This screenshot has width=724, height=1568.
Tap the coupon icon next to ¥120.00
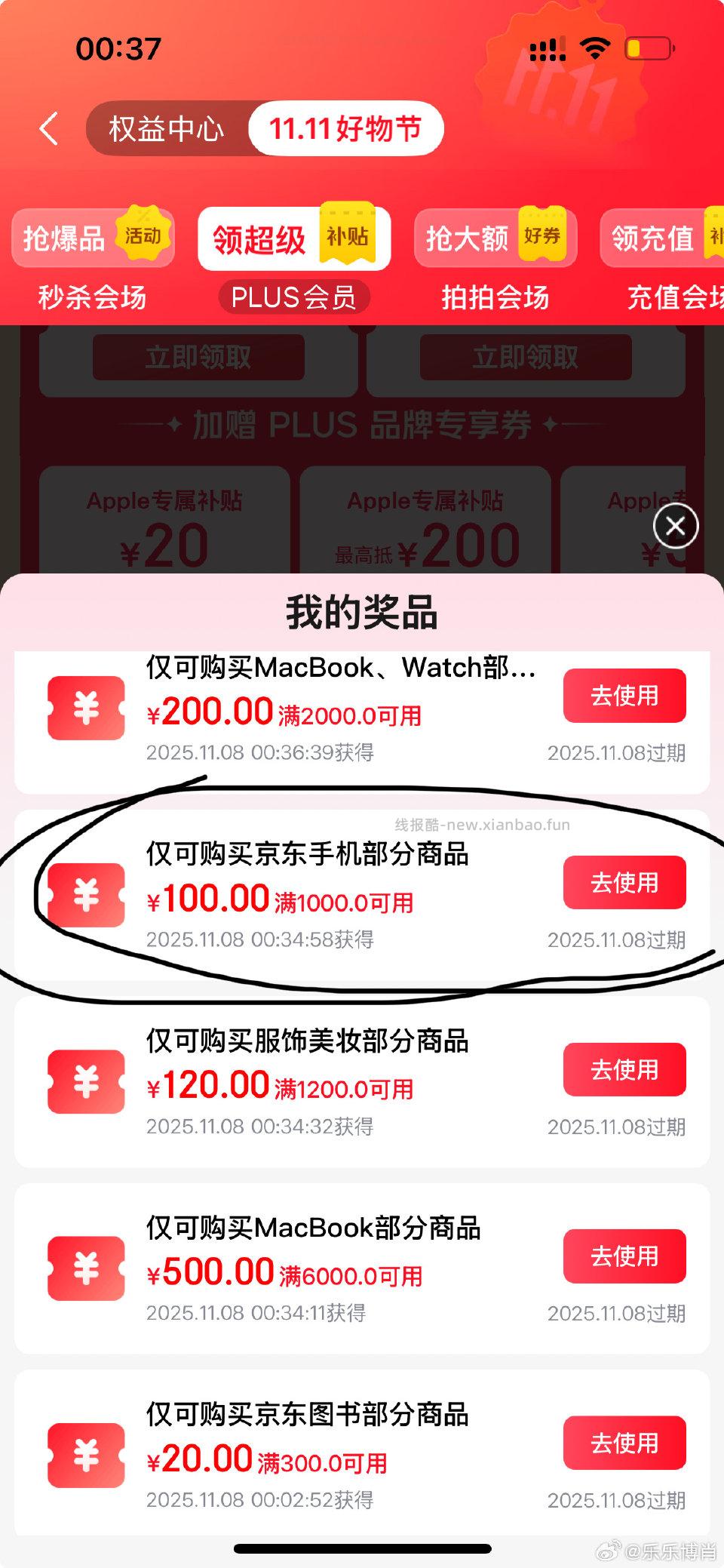[x=85, y=1084]
